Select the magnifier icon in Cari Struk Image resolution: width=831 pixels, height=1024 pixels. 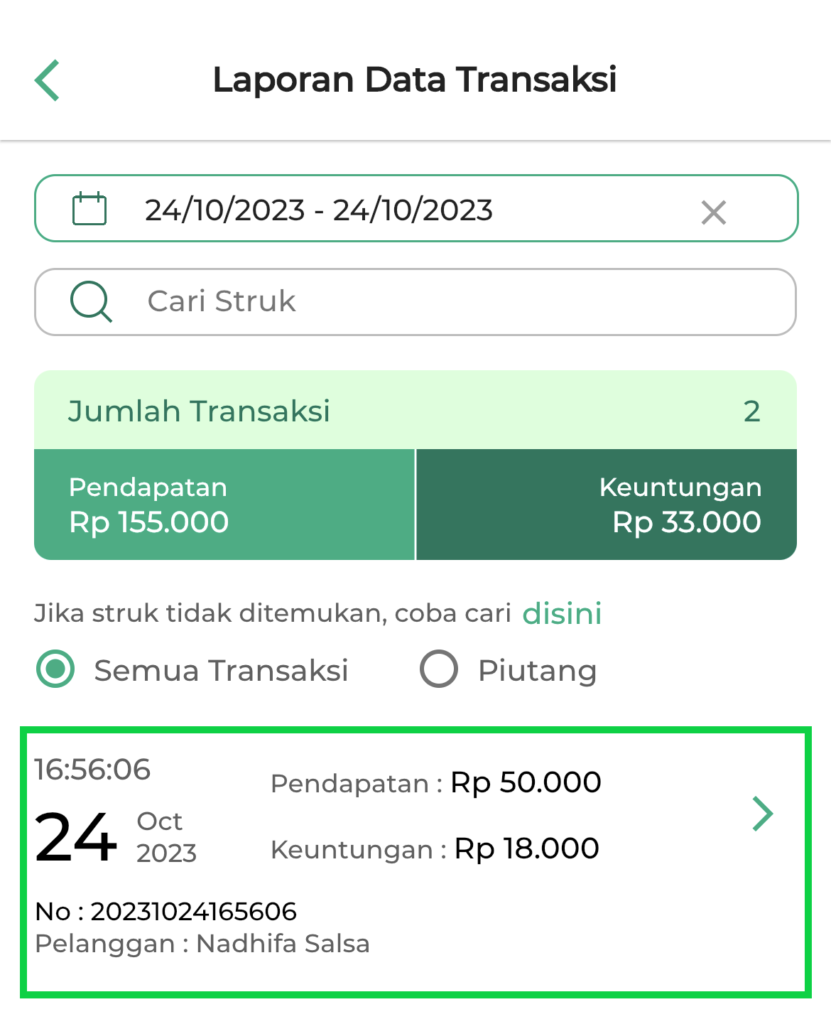click(89, 301)
